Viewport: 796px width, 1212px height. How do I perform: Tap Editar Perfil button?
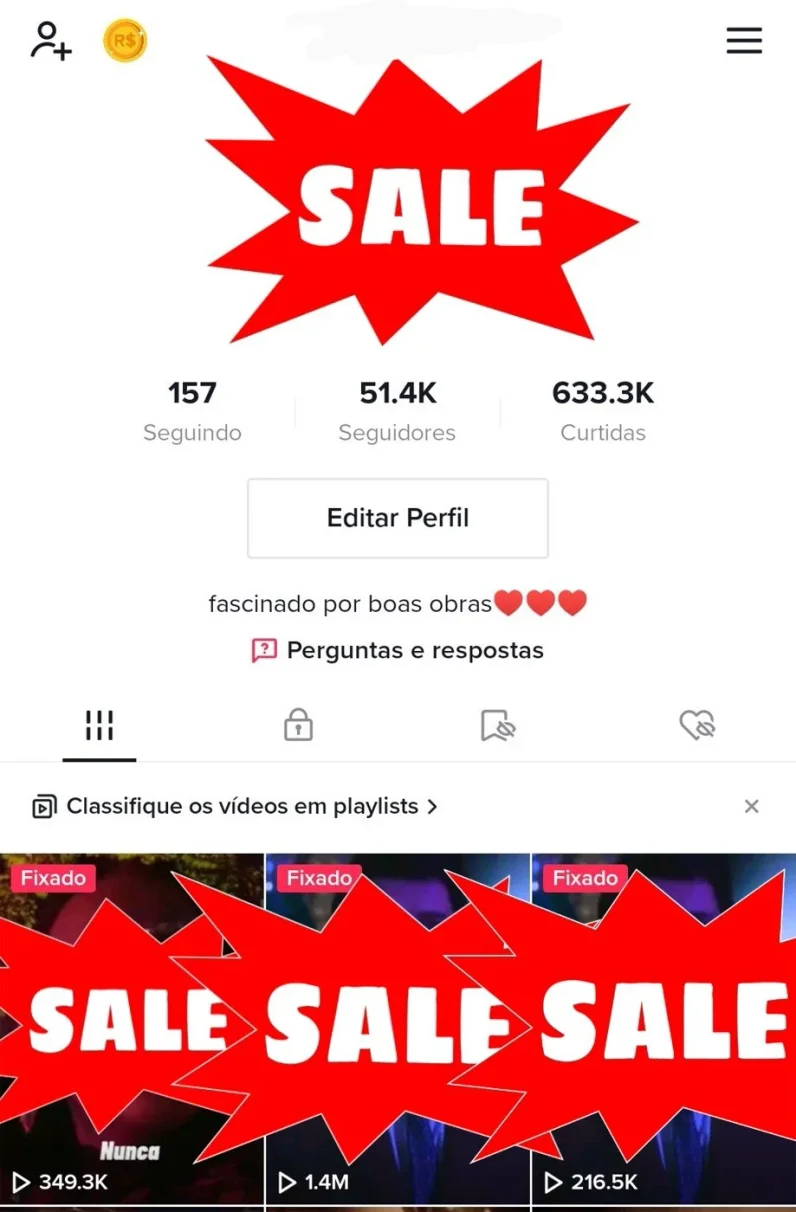coord(398,518)
